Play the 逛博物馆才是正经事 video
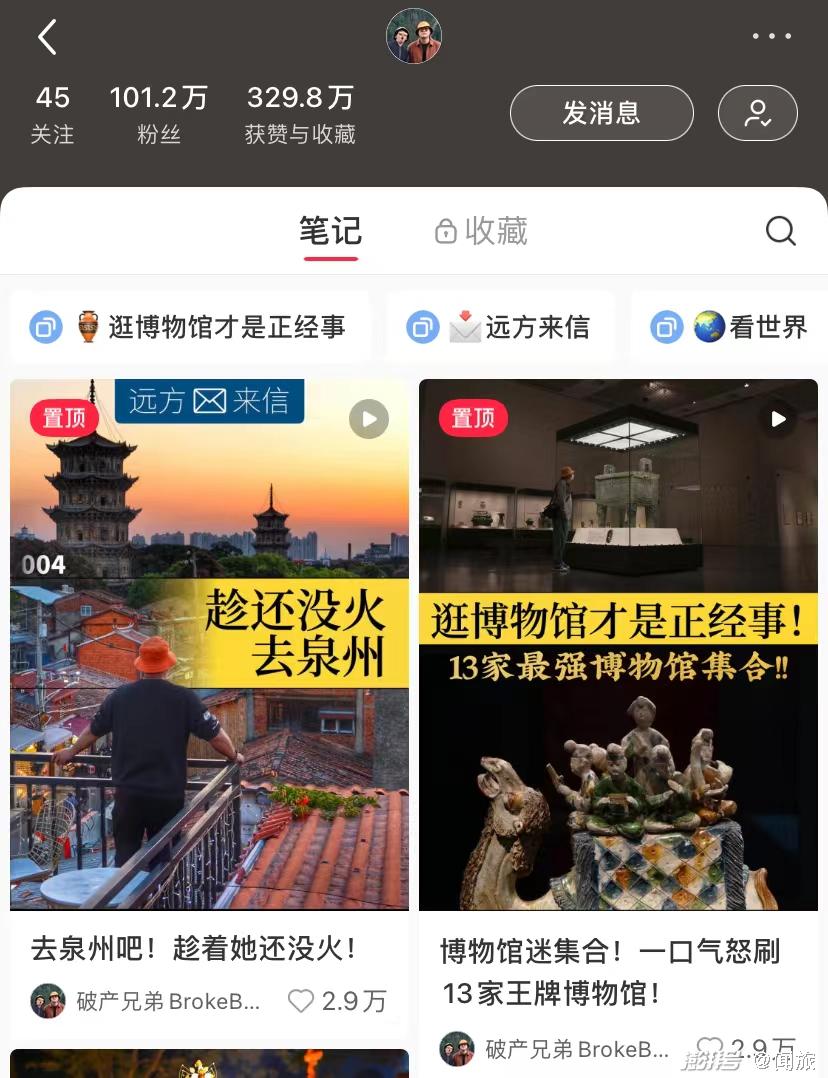This screenshot has width=828, height=1078. click(x=777, y=419)
